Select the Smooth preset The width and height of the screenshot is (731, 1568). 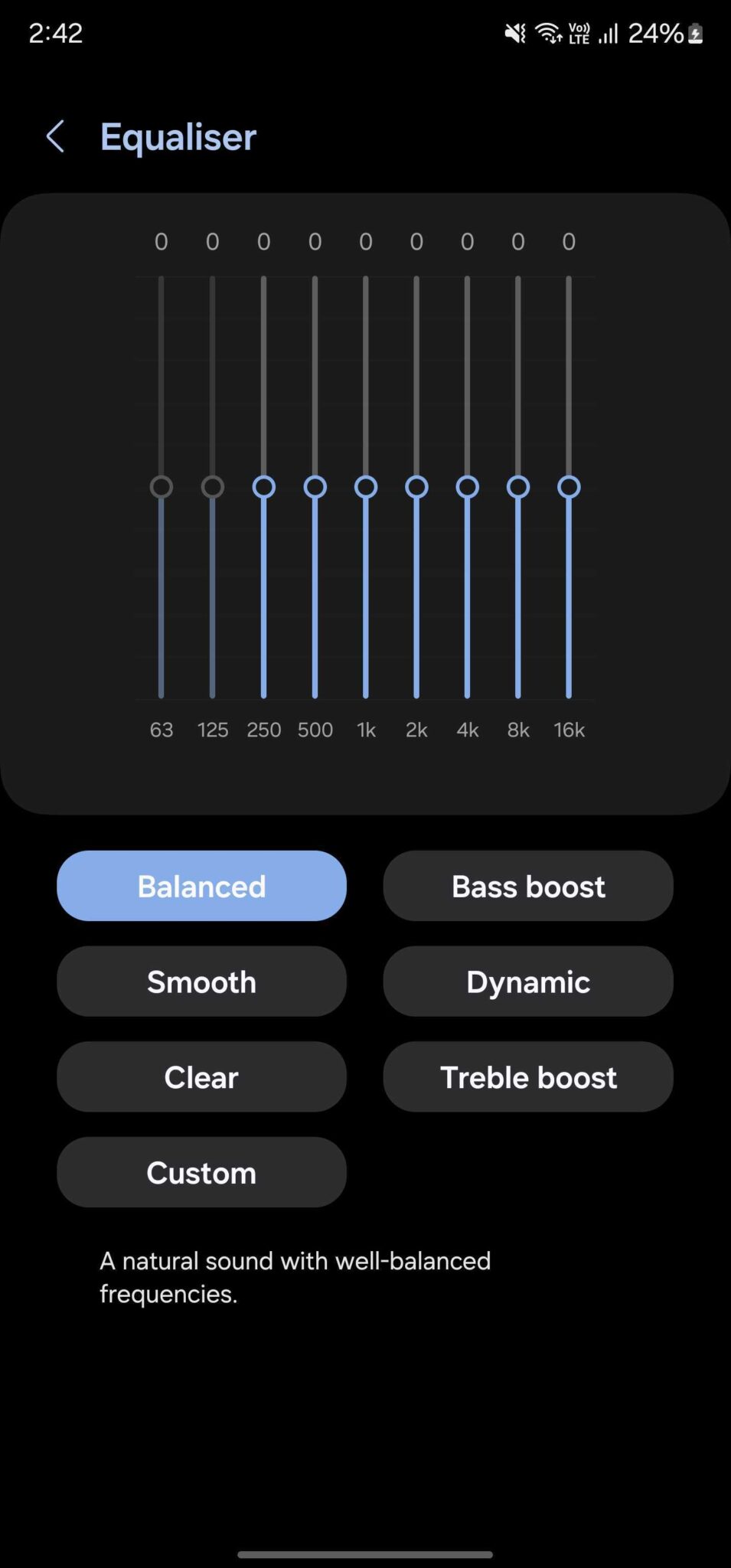click(201, 982)
